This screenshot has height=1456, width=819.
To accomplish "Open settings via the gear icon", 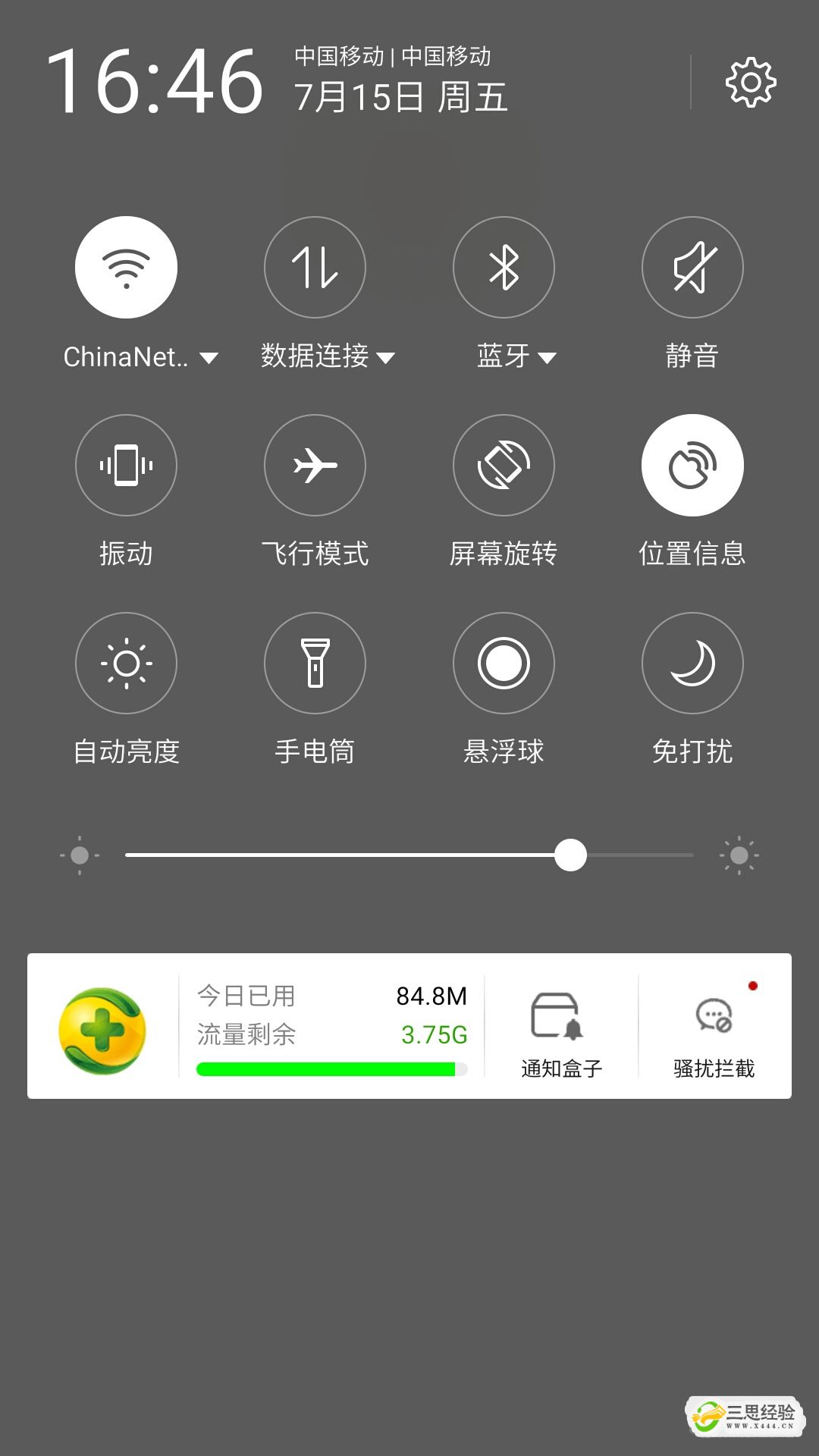I will coord(751,82).
